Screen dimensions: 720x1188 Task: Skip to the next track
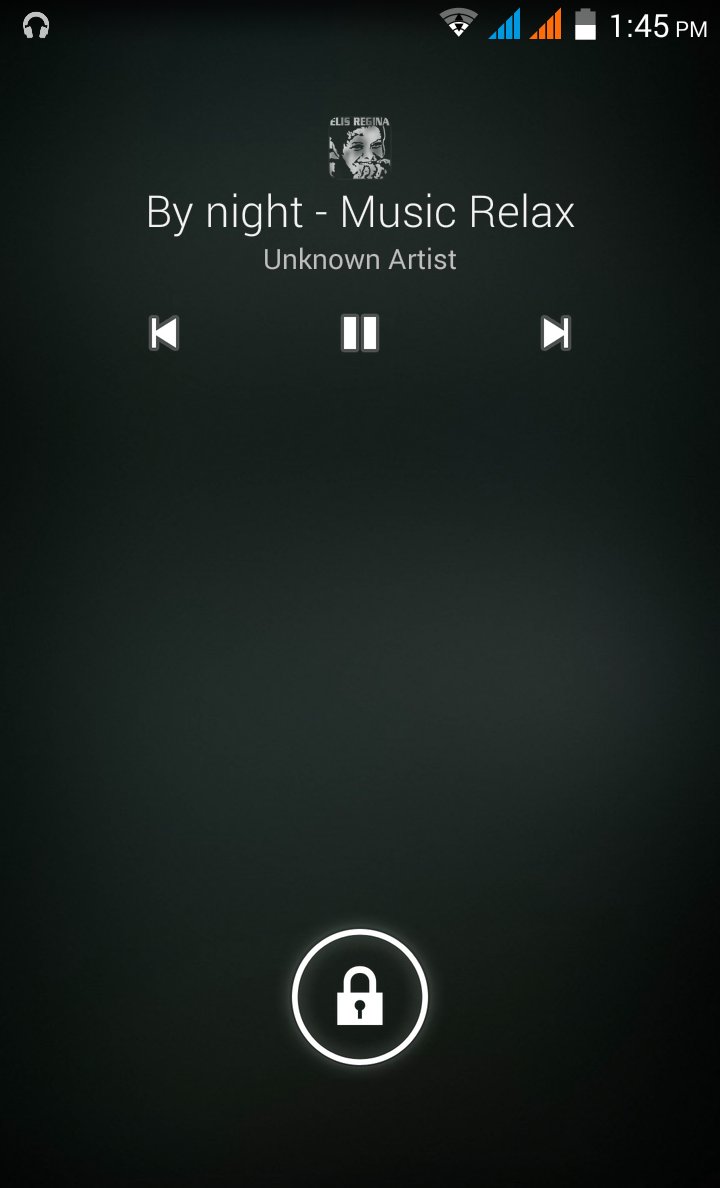tap(556, 333)
